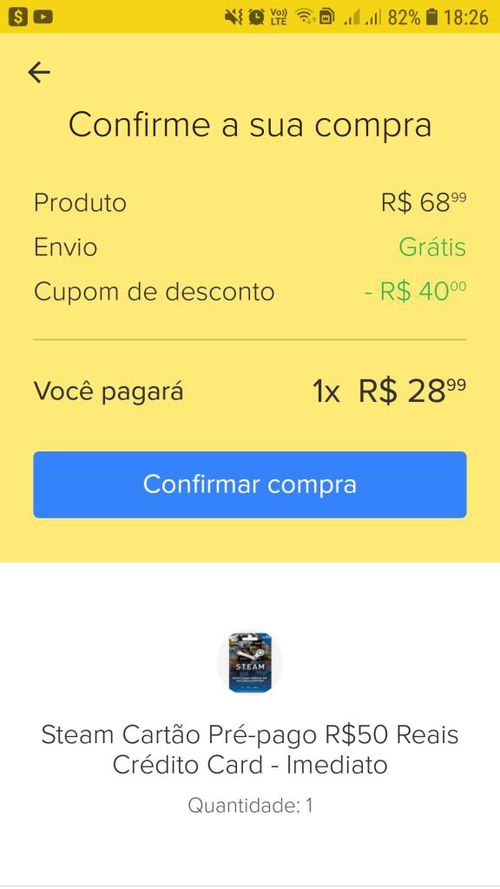Go back using the top arrow
This screenshot has height=889, width=500.
pyautogui.click(x=39, y=73)
